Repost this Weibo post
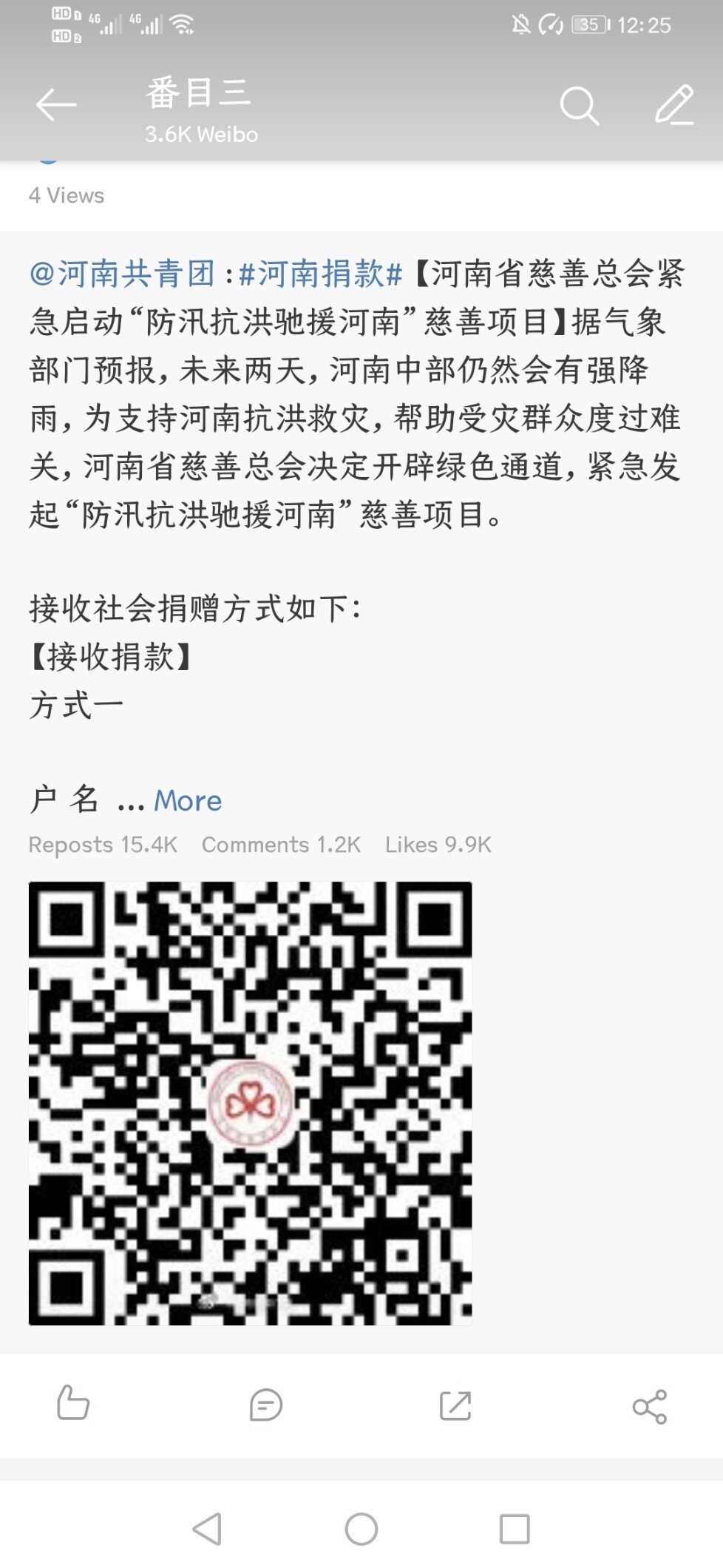Image resolution: width=723 pixels, height=1568 pixels. pos(455,1405)
